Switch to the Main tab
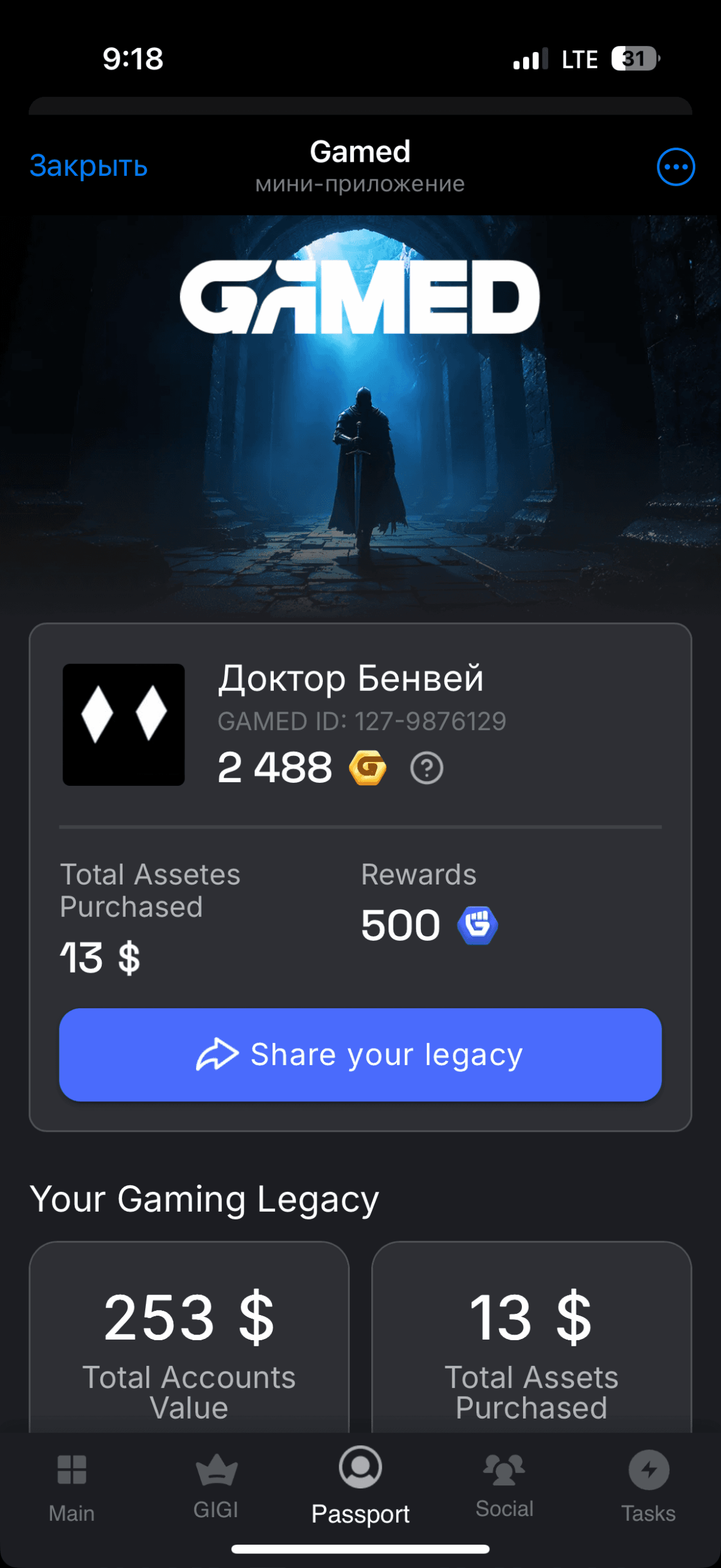The image size is (721, 1568). pos(72,1485)
